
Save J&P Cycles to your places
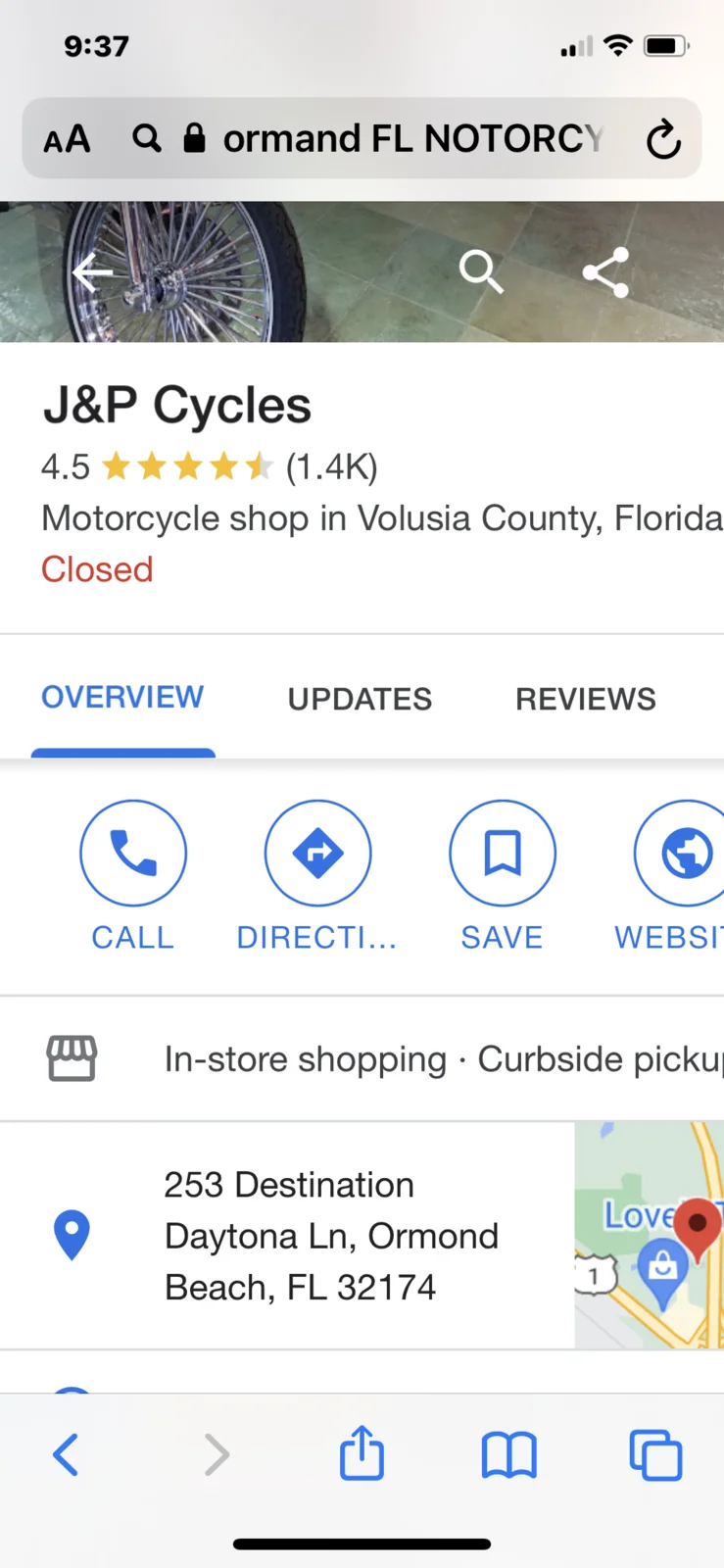pos(502,854)
